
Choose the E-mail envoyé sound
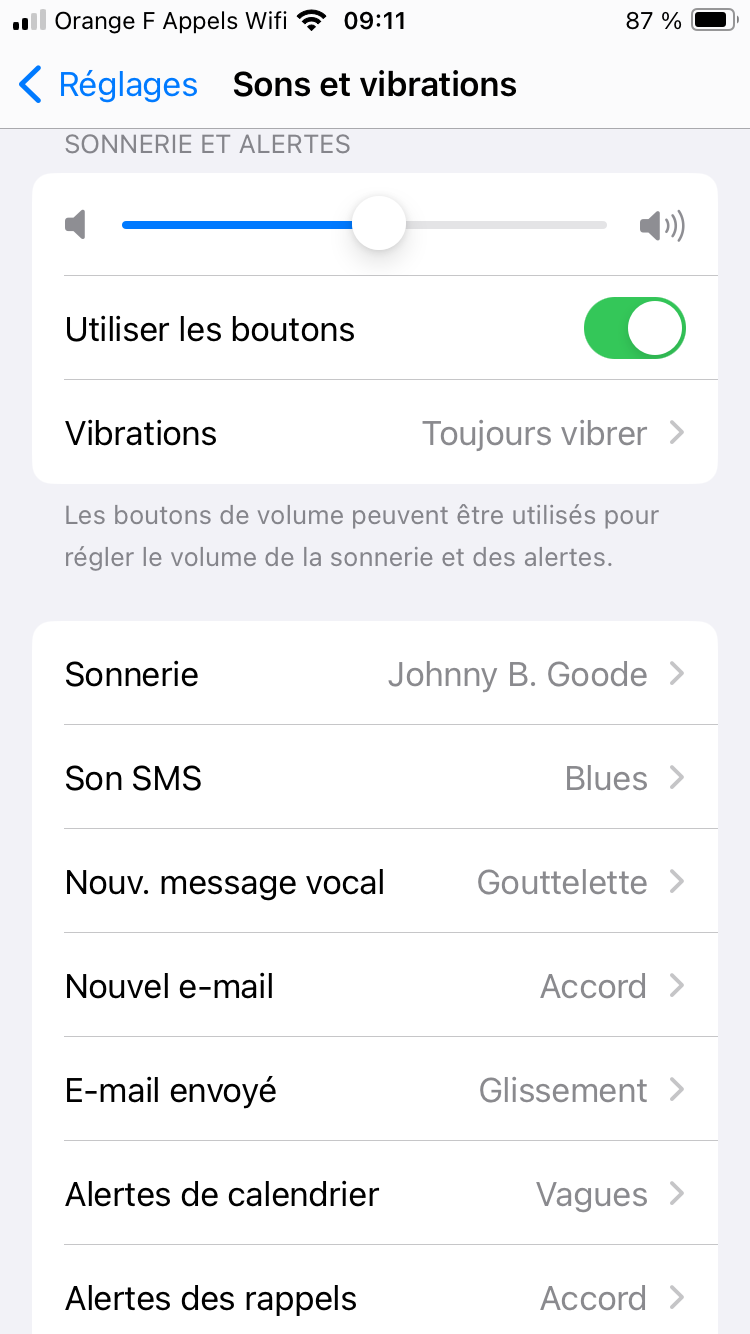pyautogui.click(x=375, y=1090)
